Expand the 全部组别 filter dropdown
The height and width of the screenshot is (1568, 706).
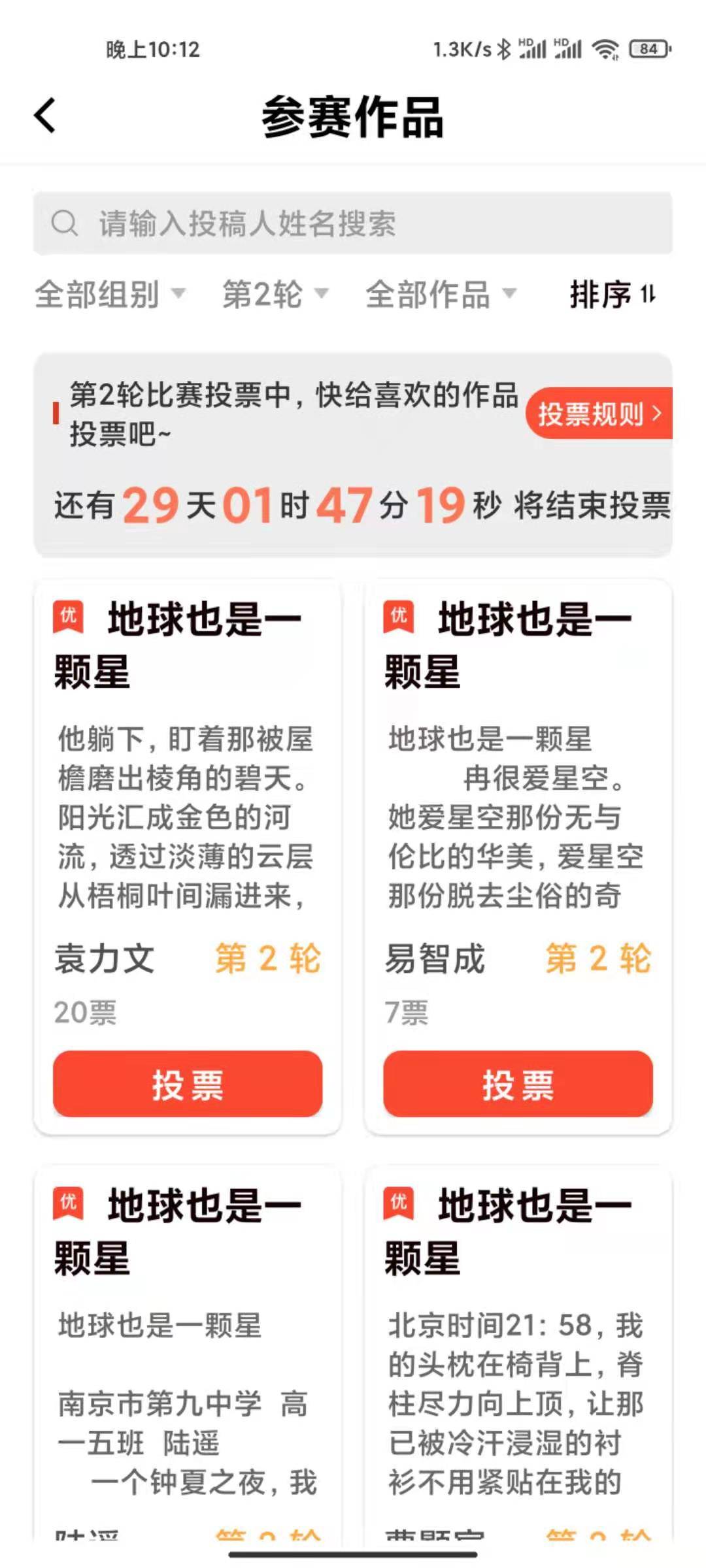point(110,294)
